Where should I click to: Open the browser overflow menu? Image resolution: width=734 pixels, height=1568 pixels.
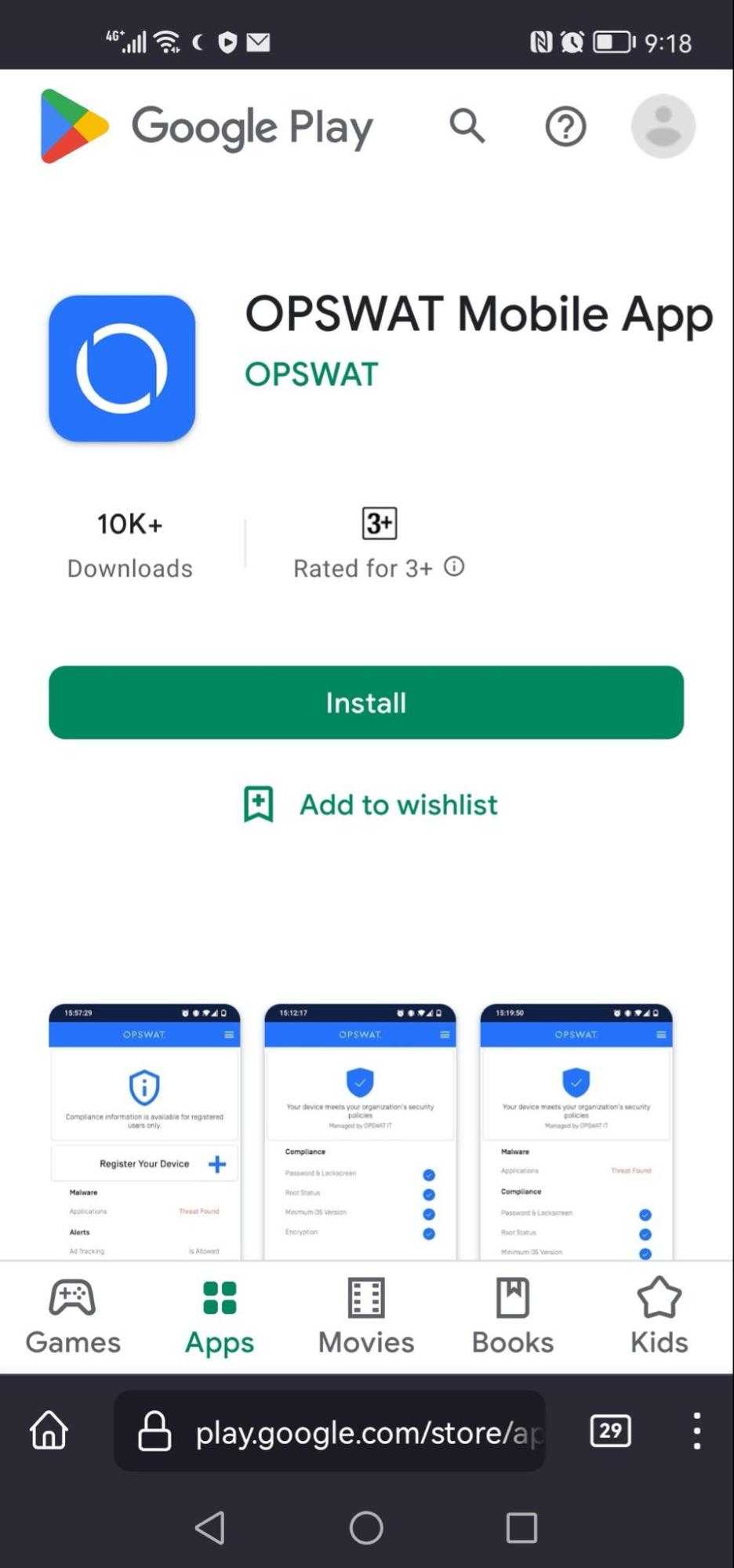tap(696, 1431)
